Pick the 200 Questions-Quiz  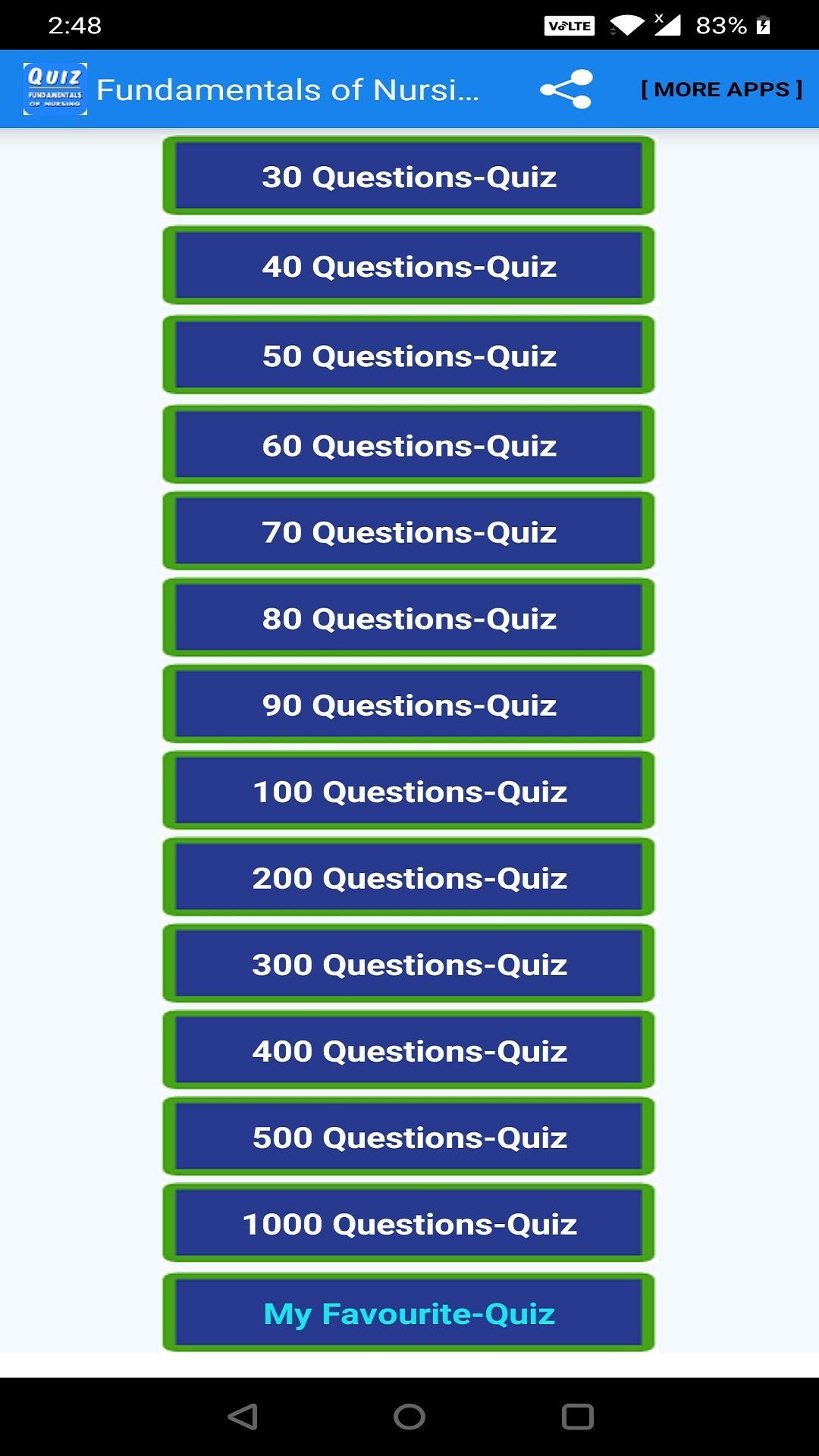(x=409, y=877)
